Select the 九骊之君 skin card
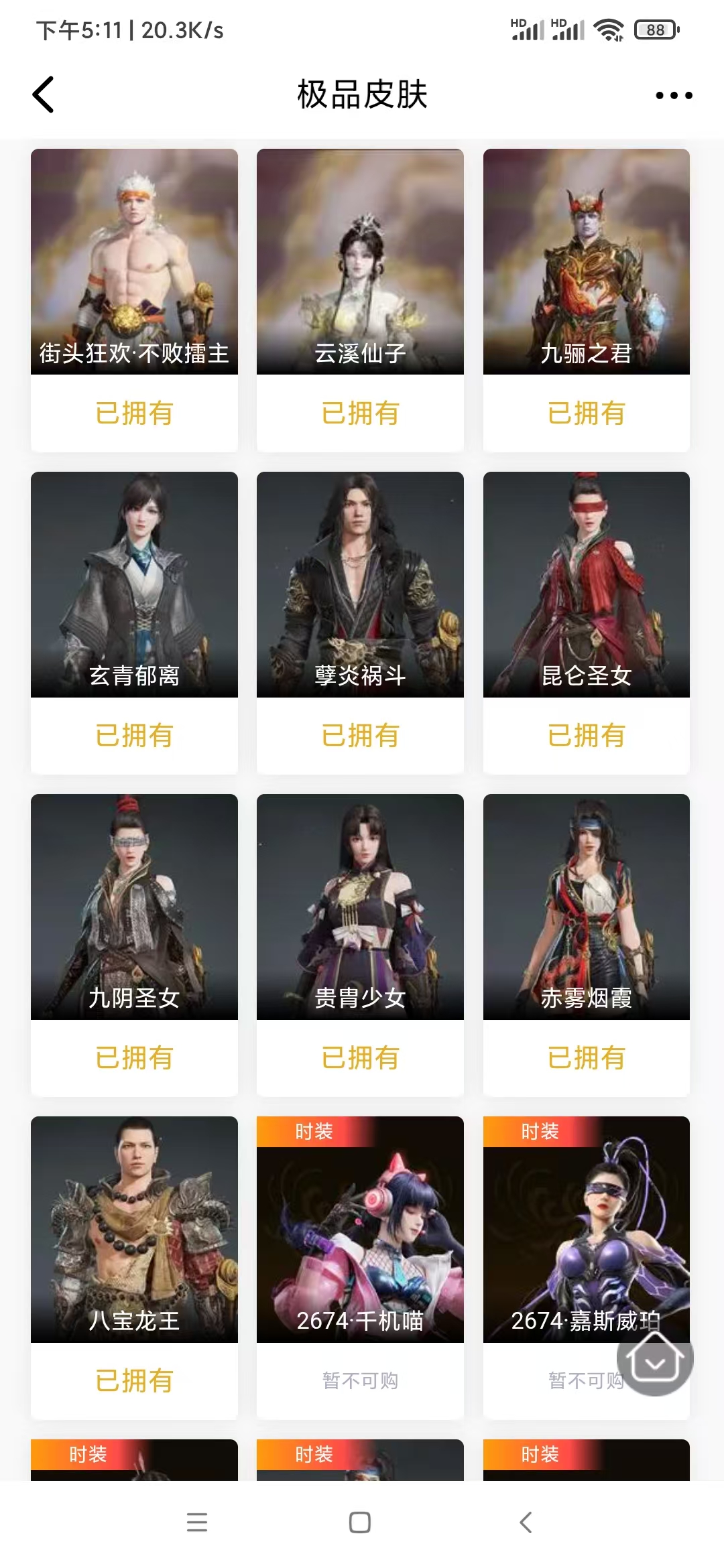Viewport: 724px width, 1568px height. (586, 261)
